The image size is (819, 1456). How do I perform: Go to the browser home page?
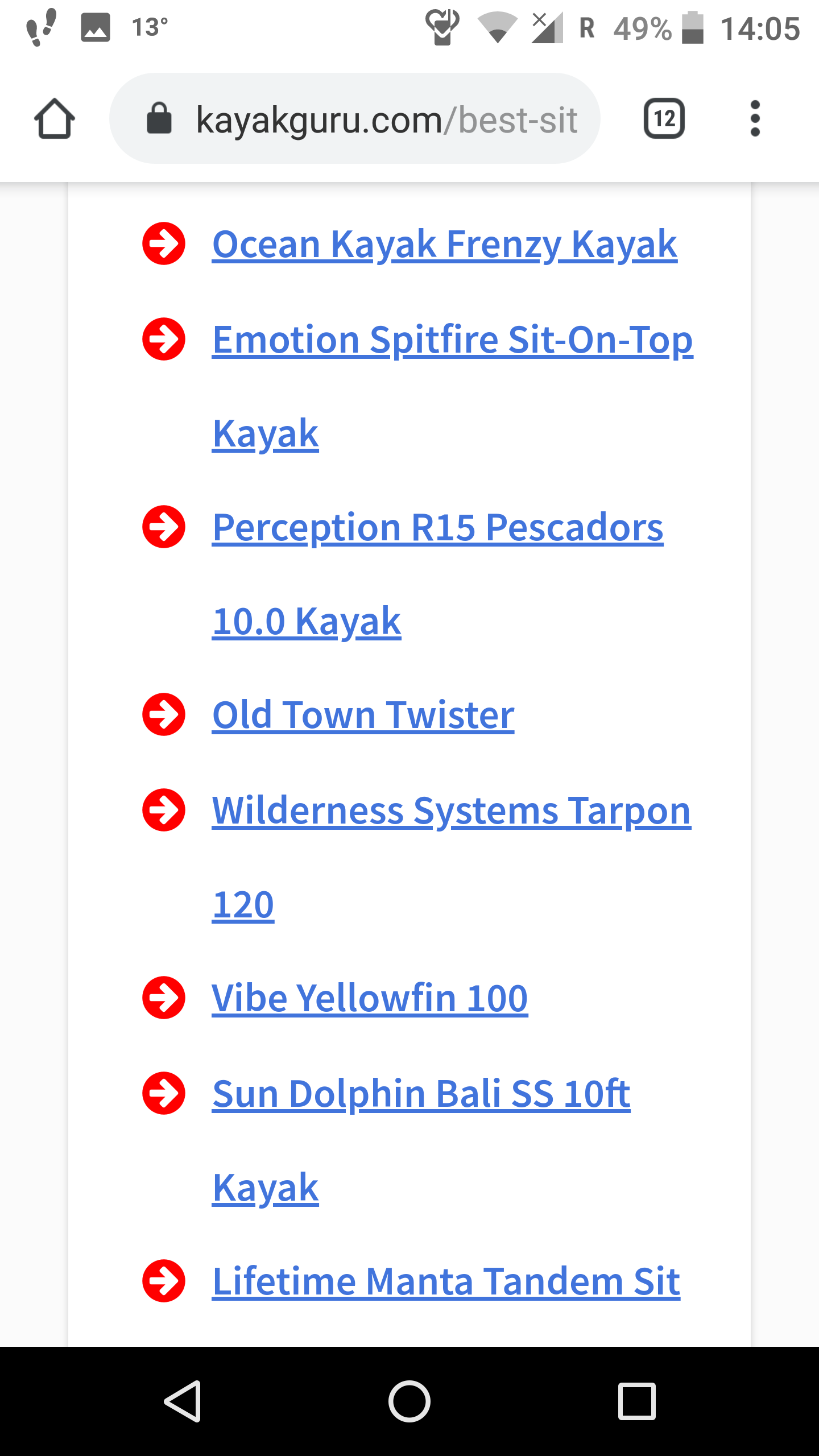55,119
